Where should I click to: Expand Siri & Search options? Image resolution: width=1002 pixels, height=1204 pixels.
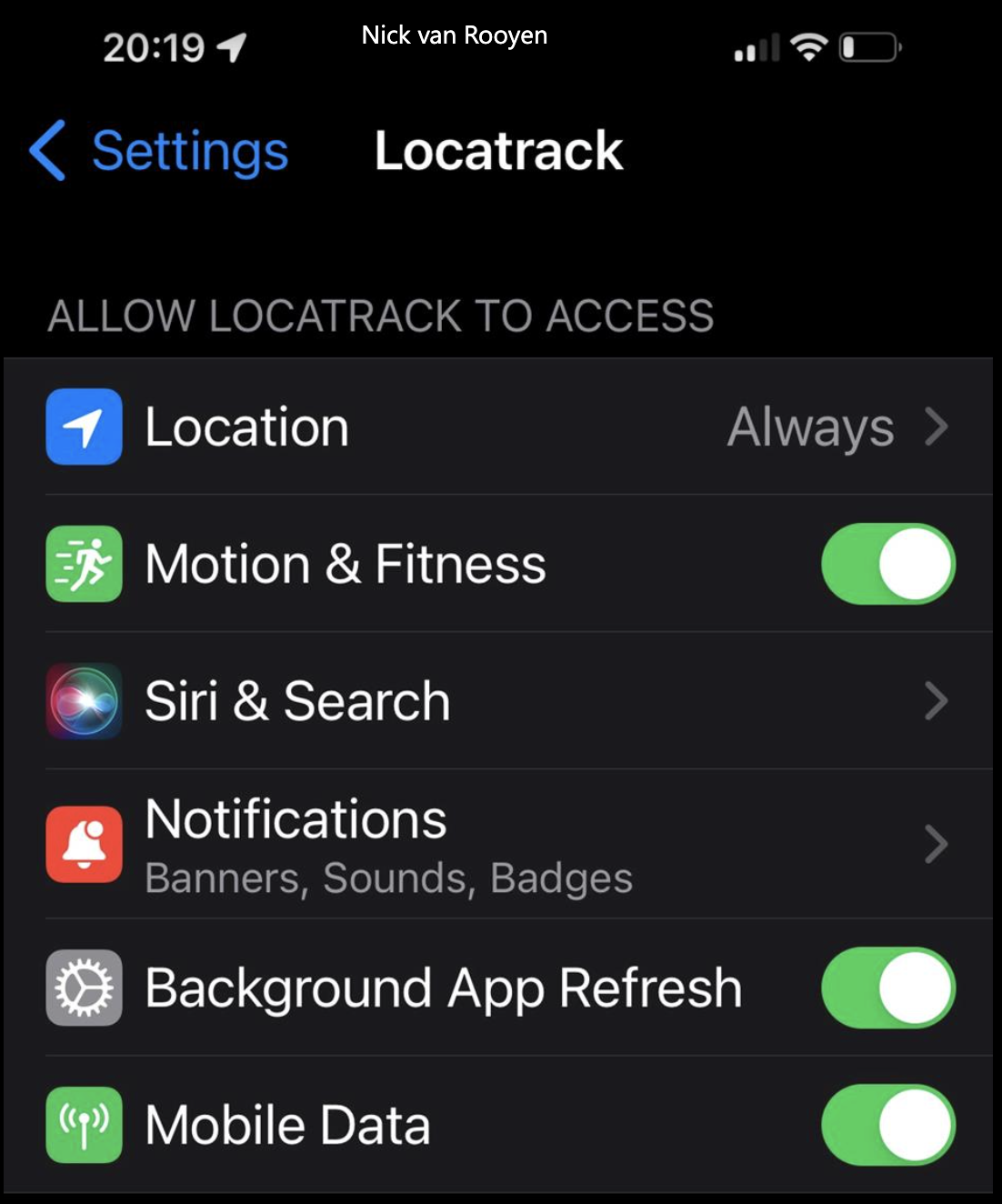click(x=937, y=700)
